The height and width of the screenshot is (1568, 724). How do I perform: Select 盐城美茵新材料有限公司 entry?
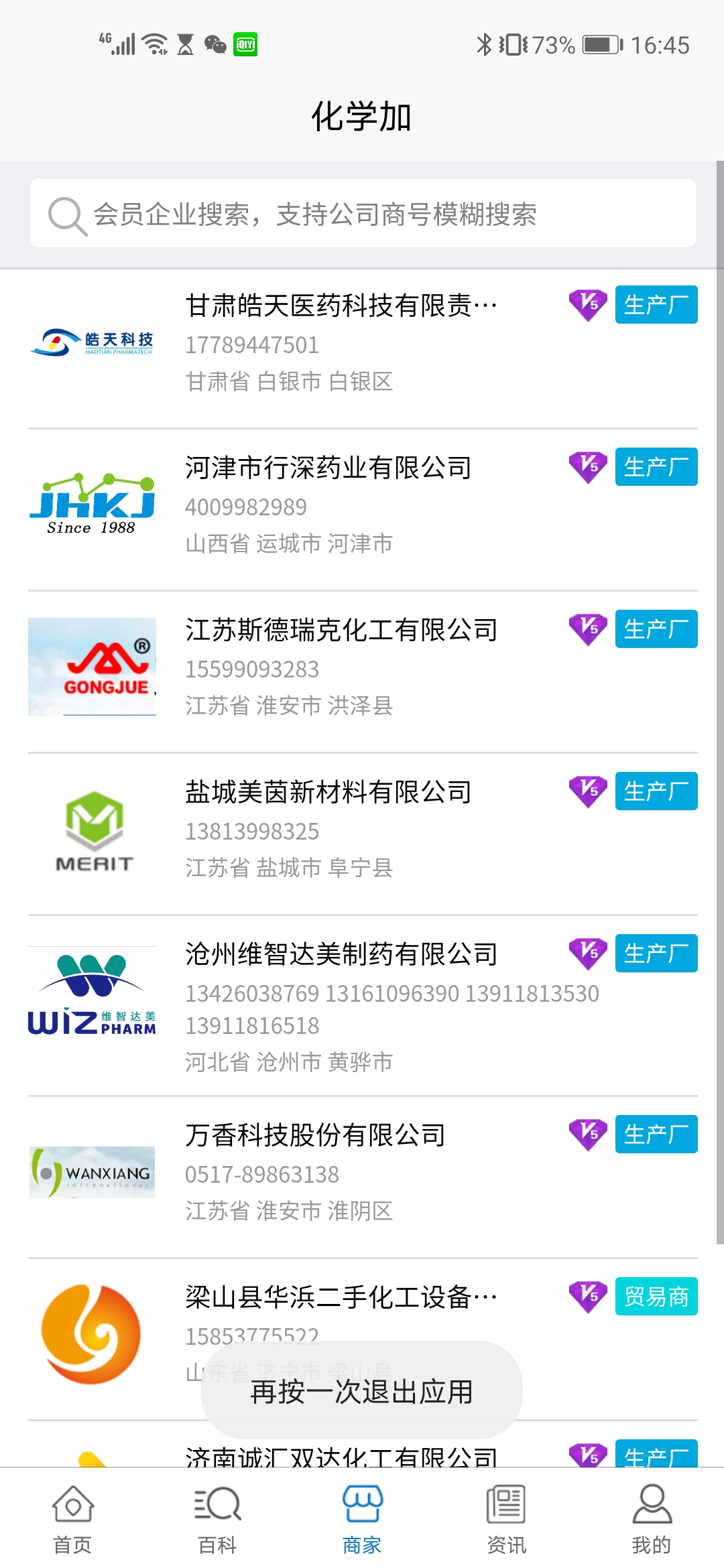pos(328,793)
